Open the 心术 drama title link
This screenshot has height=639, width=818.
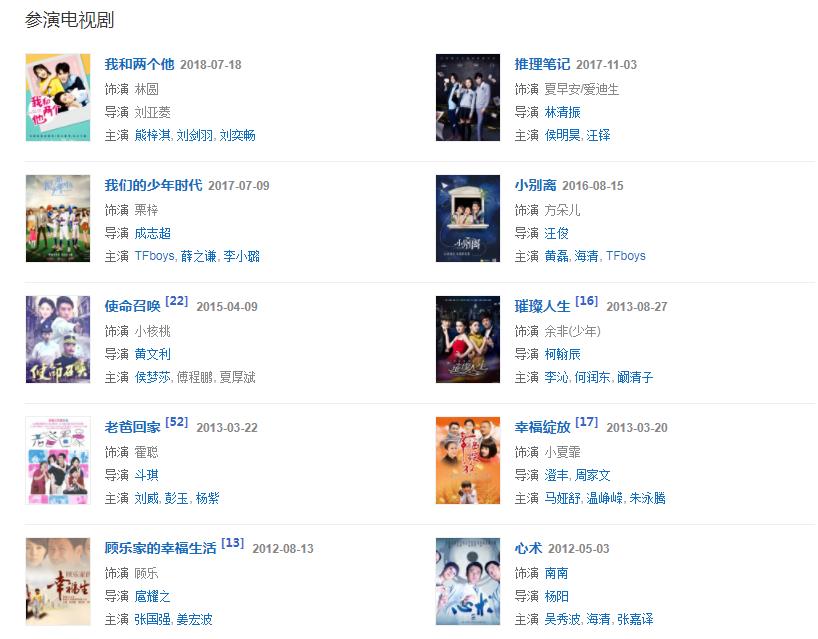528,549
